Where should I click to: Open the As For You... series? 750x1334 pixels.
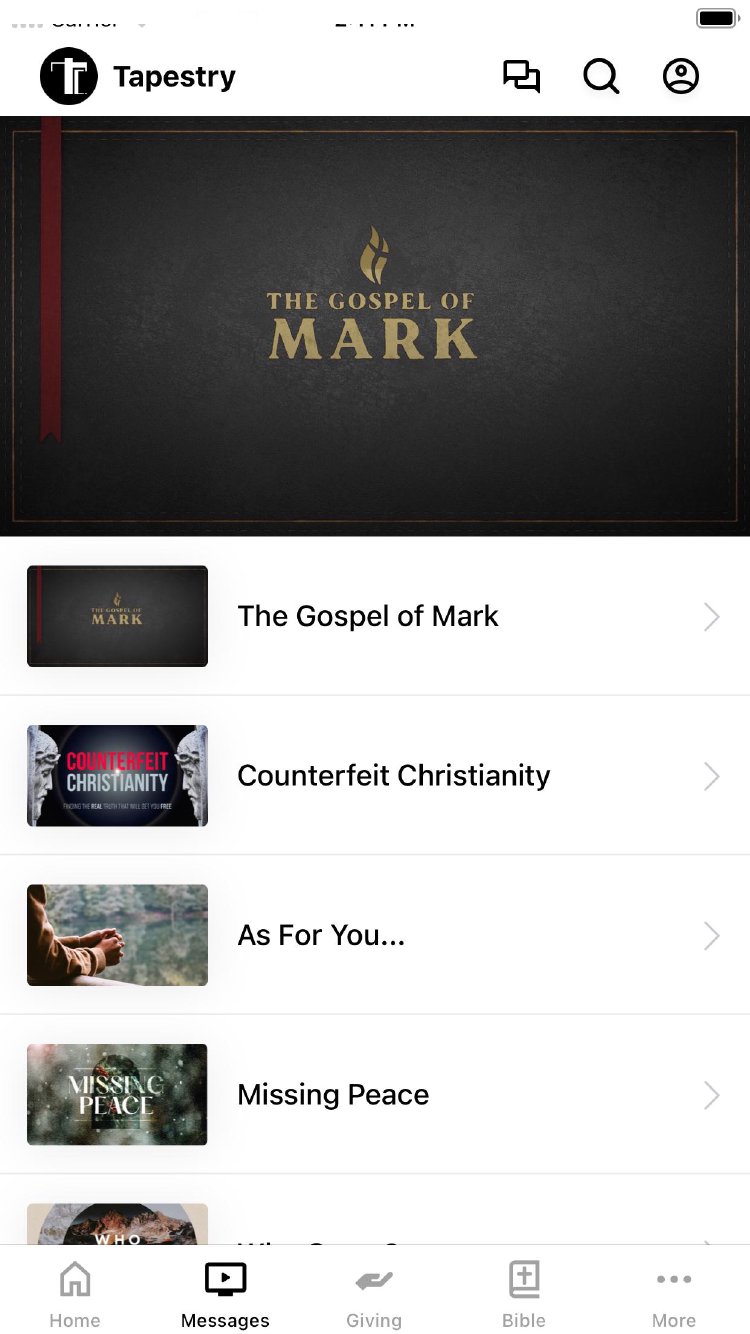[x=375, y=935]
